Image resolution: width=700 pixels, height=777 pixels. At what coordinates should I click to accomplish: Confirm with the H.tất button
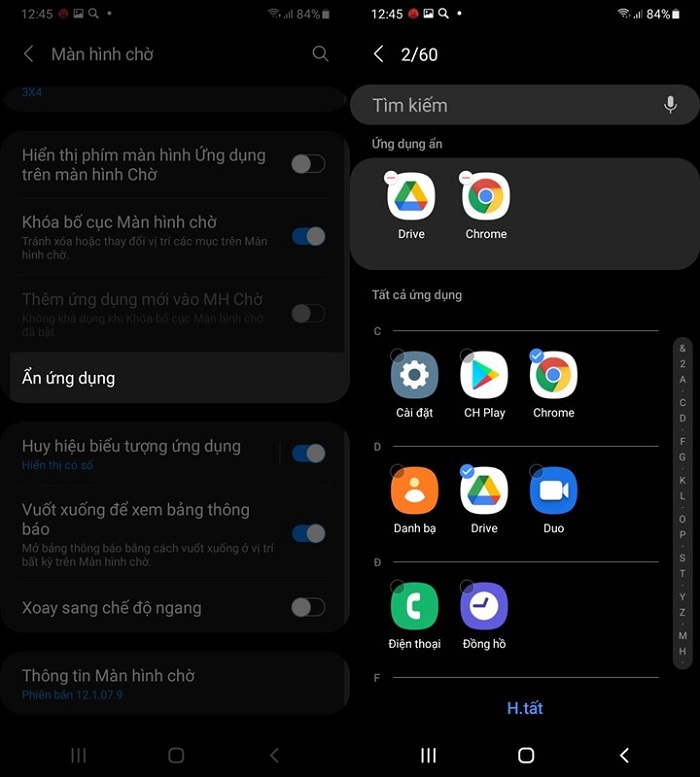pyautogui.click(x=524, y=708)
